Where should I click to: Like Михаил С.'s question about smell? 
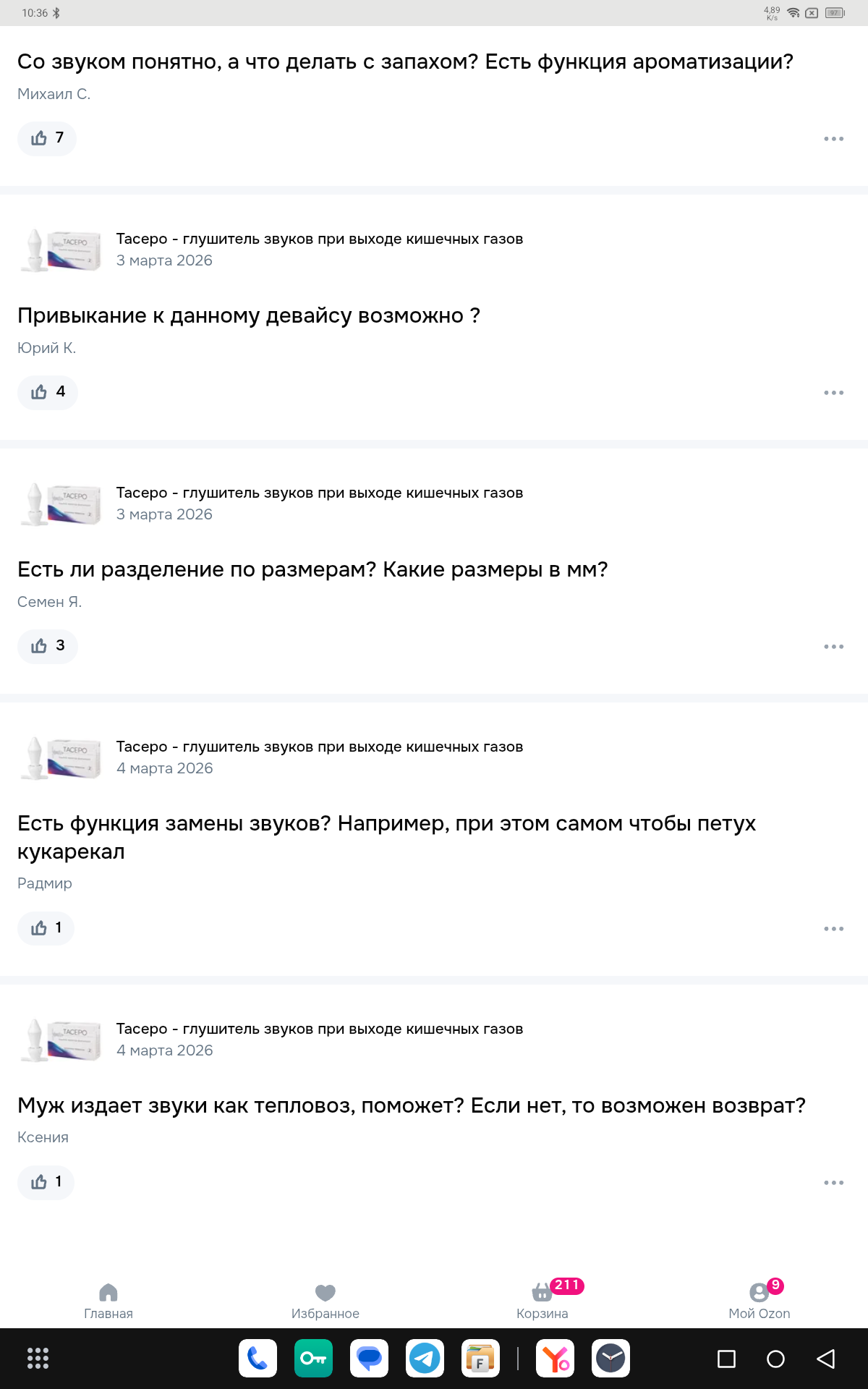pyautogui.click(x=47, y=138)
